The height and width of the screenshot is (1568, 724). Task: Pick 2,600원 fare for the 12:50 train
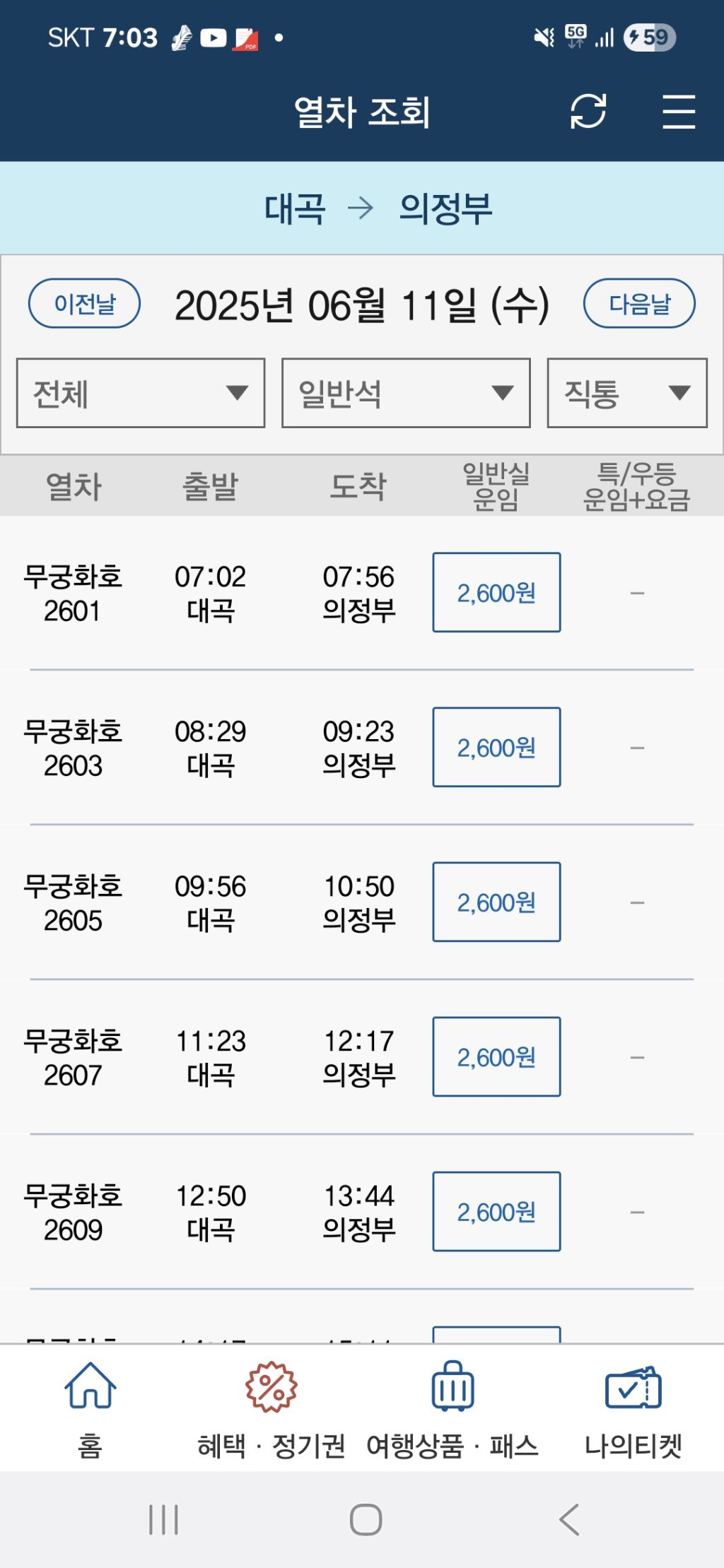click(496, 1212)
